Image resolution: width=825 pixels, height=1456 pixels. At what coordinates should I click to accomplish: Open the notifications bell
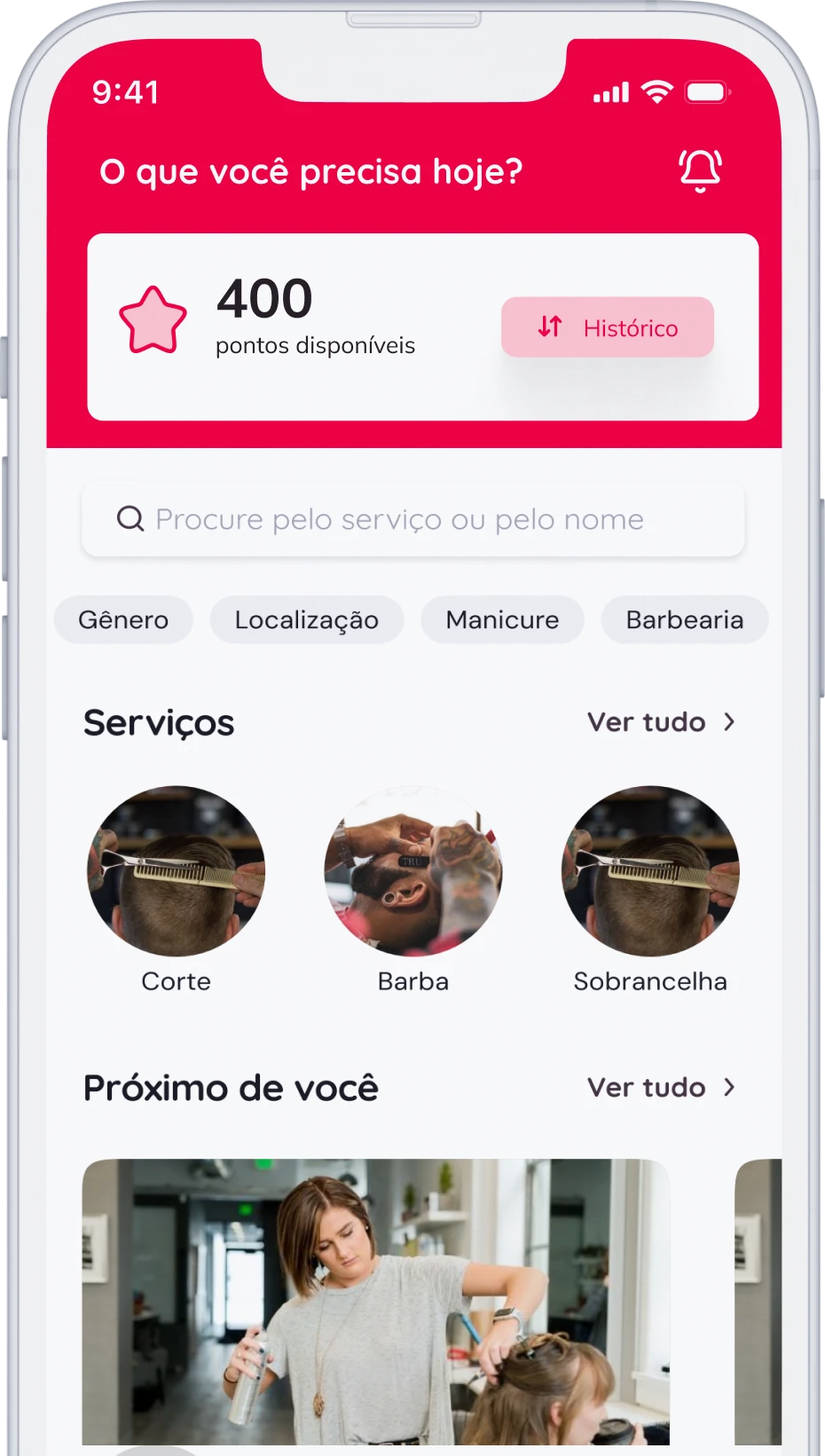(x=700, y=170)
